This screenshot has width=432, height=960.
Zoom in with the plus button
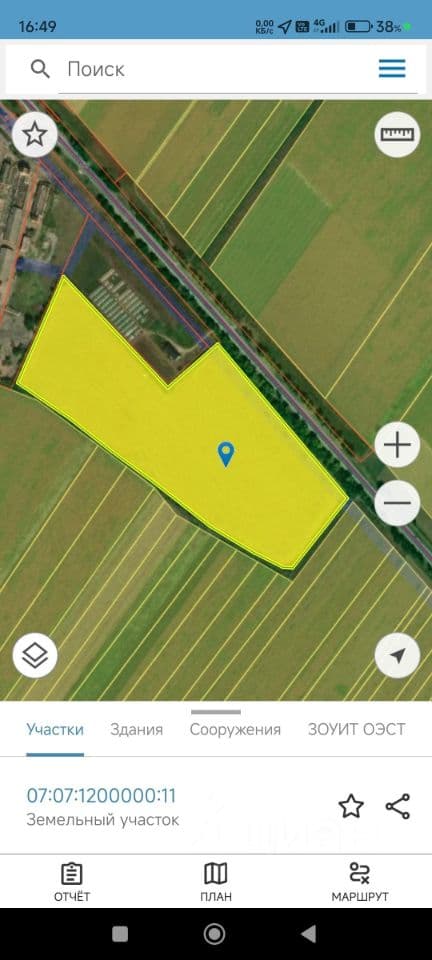click(397, 445)
